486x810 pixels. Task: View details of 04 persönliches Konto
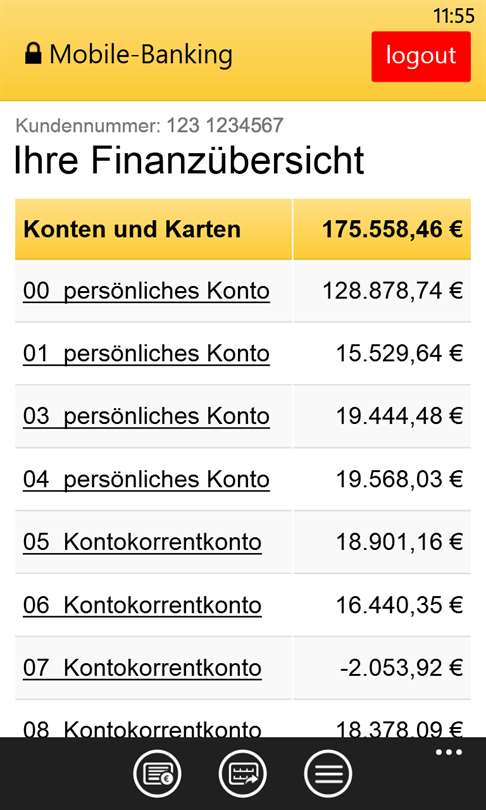146,479
